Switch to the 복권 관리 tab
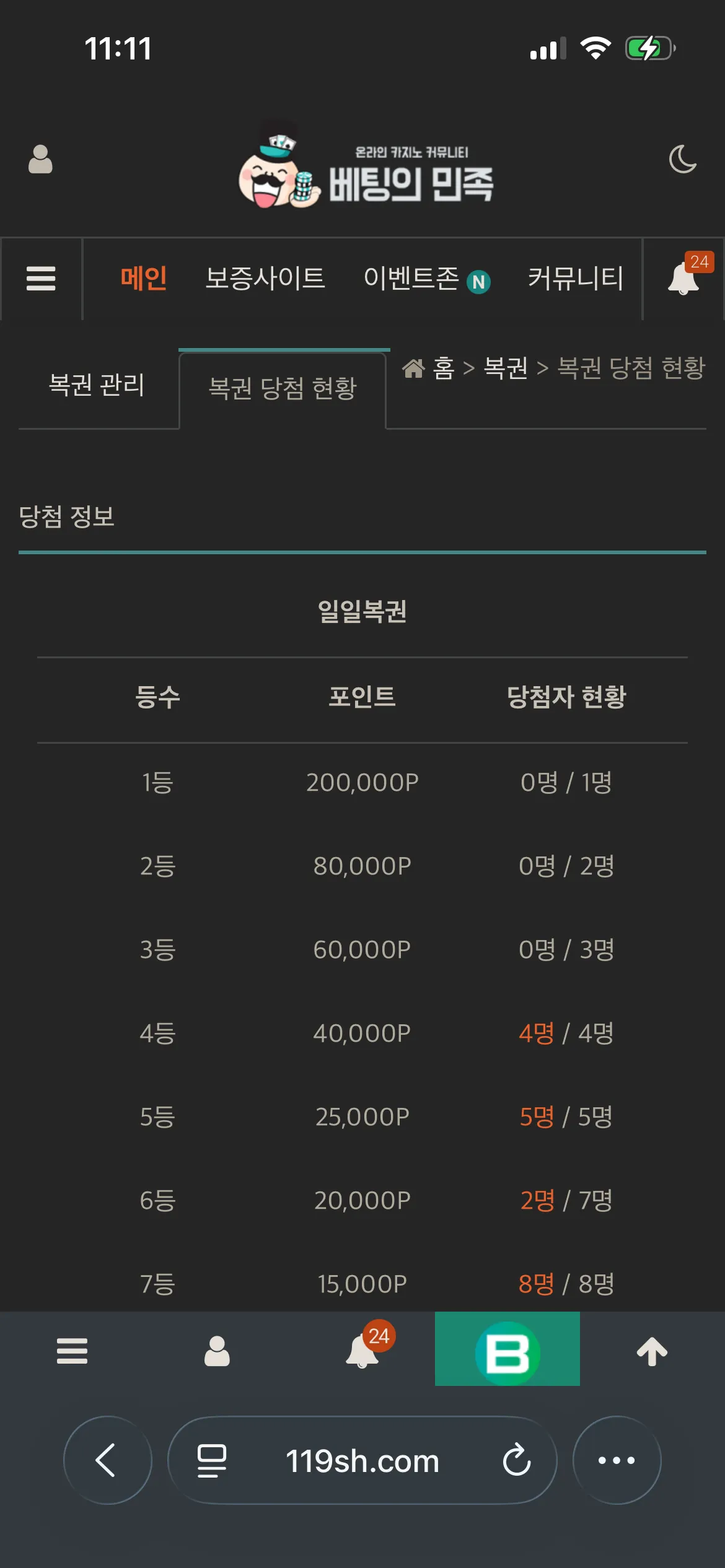The image size is (725, 1568). click(97, 385)
